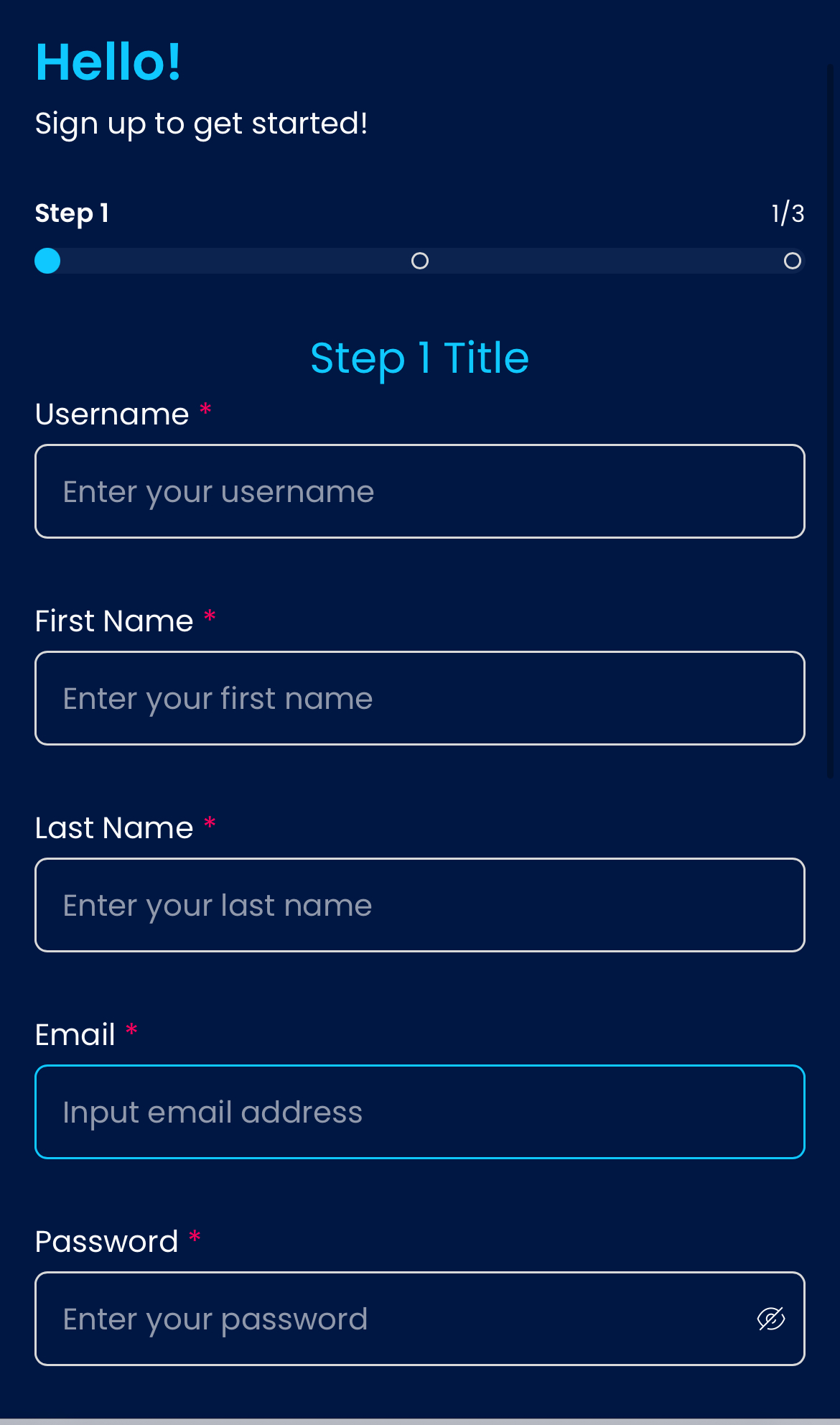
Task: Click the red asterisk beside Email
Action: (132, 1031)
